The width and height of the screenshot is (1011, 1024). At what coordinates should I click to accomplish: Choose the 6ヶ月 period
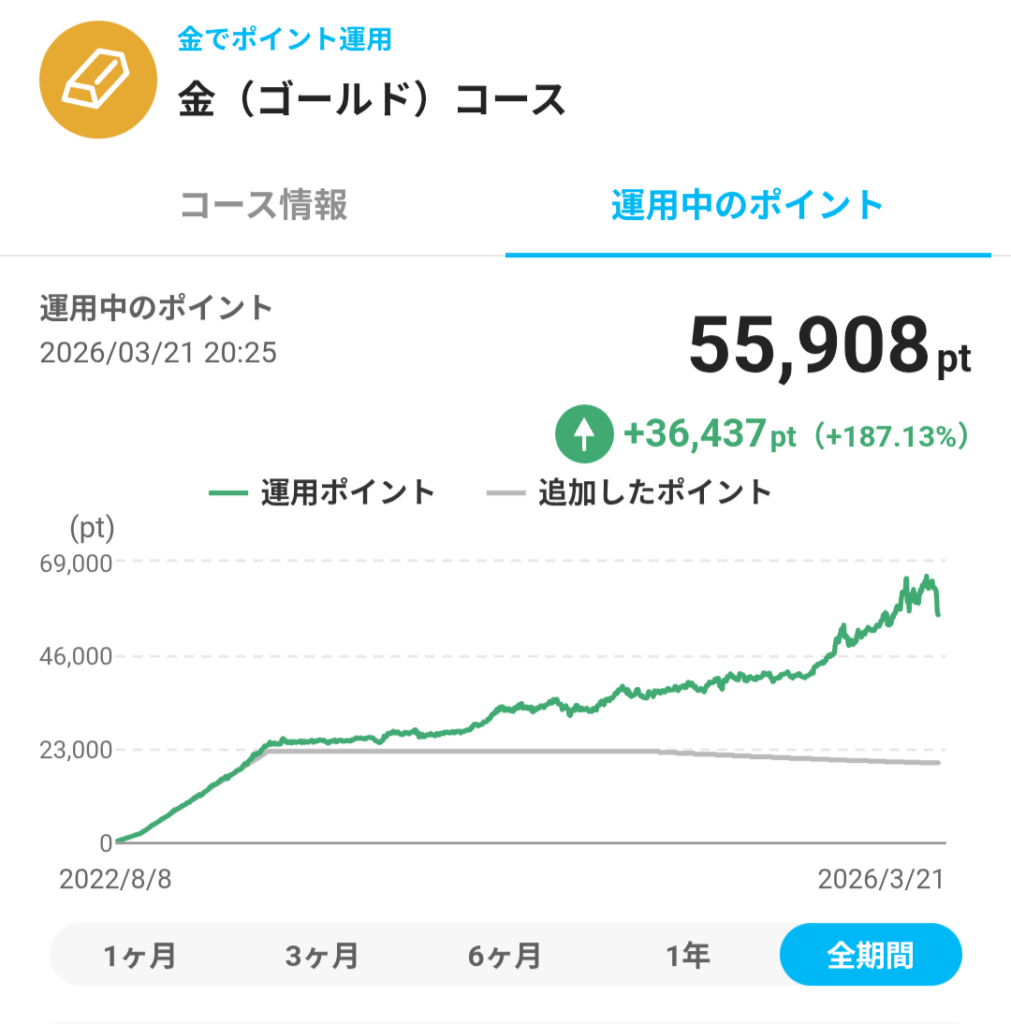[x=505, y=956]
